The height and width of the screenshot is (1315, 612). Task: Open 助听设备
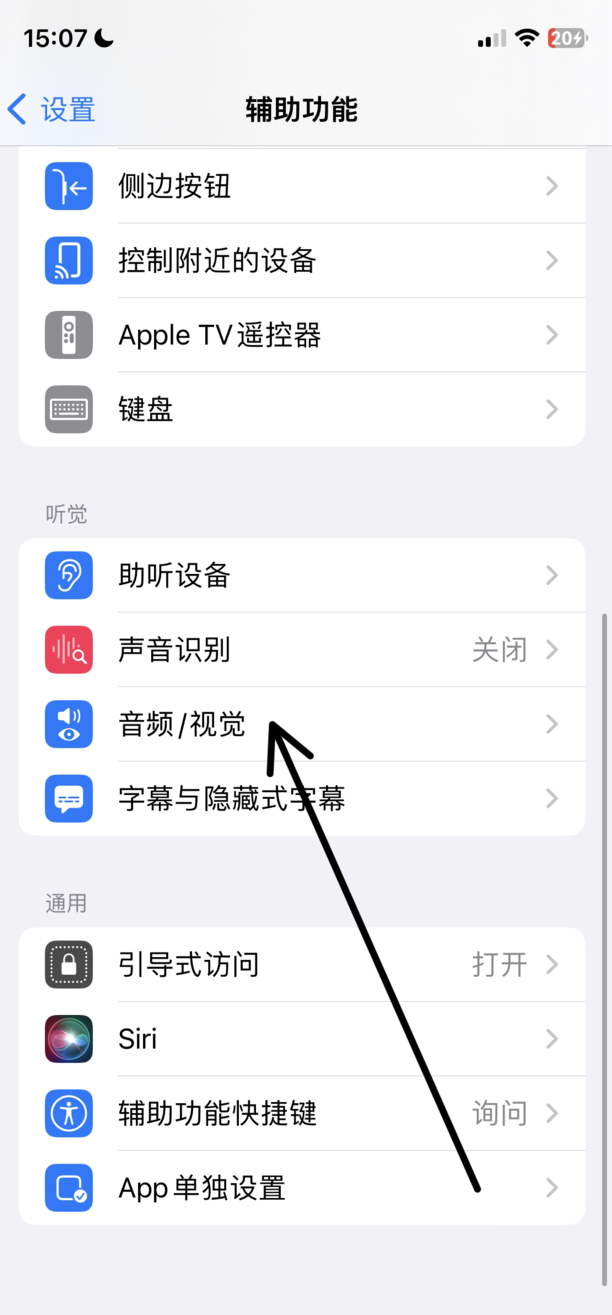pos(301,576)
